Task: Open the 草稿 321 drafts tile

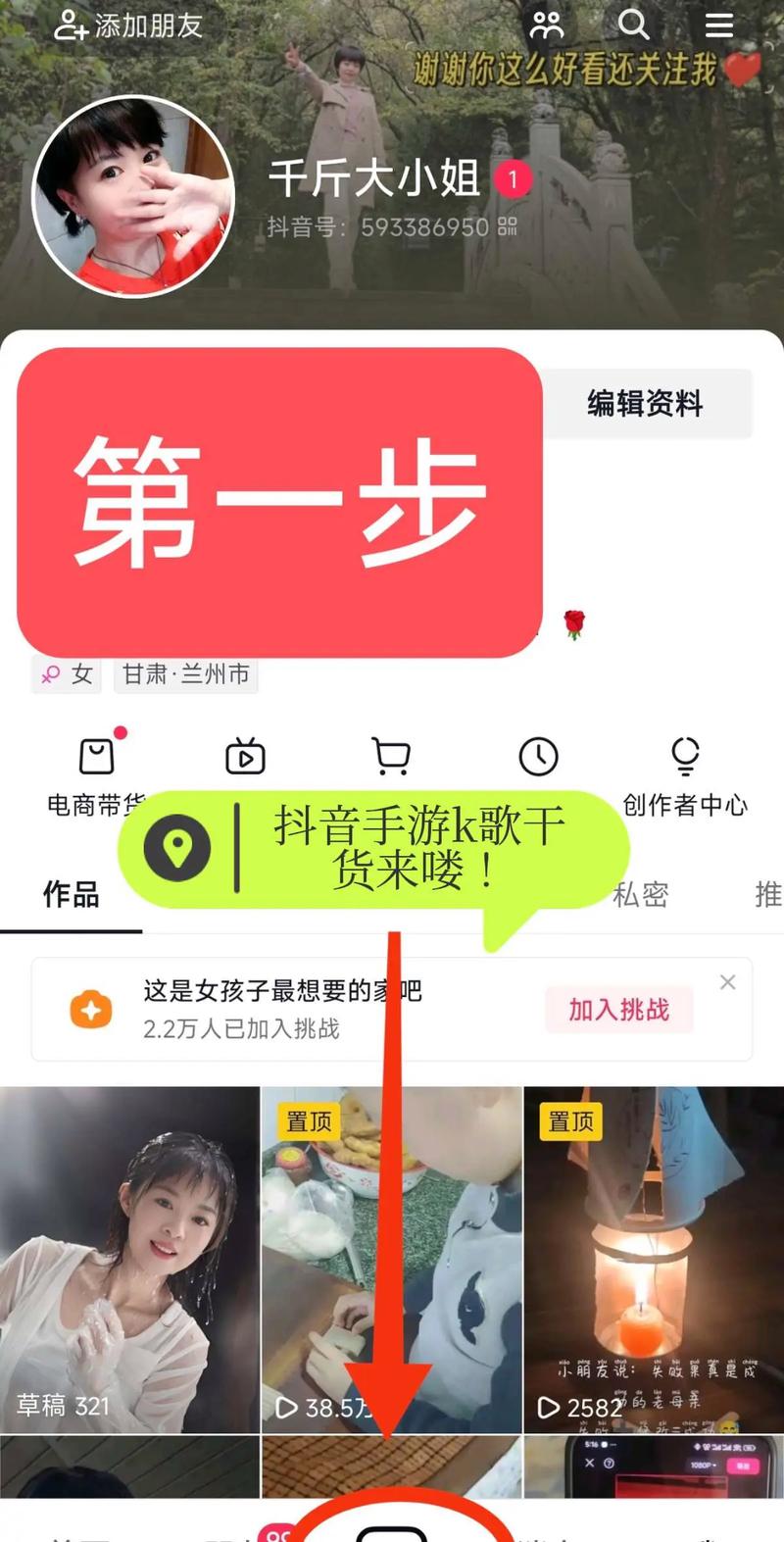Action: 129,1260
